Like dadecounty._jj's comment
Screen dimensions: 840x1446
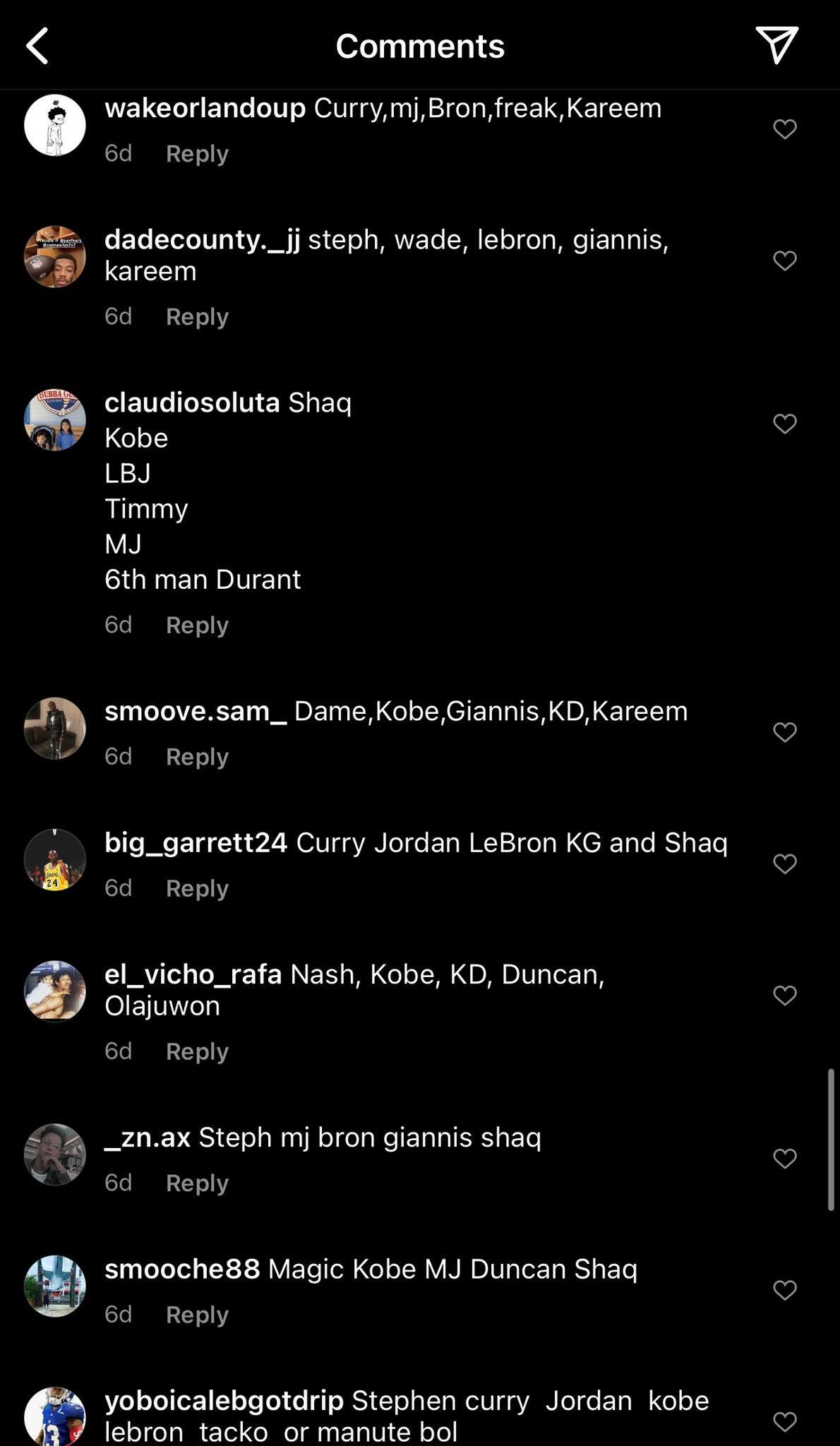pyautogui.click(x=784, y=261)
